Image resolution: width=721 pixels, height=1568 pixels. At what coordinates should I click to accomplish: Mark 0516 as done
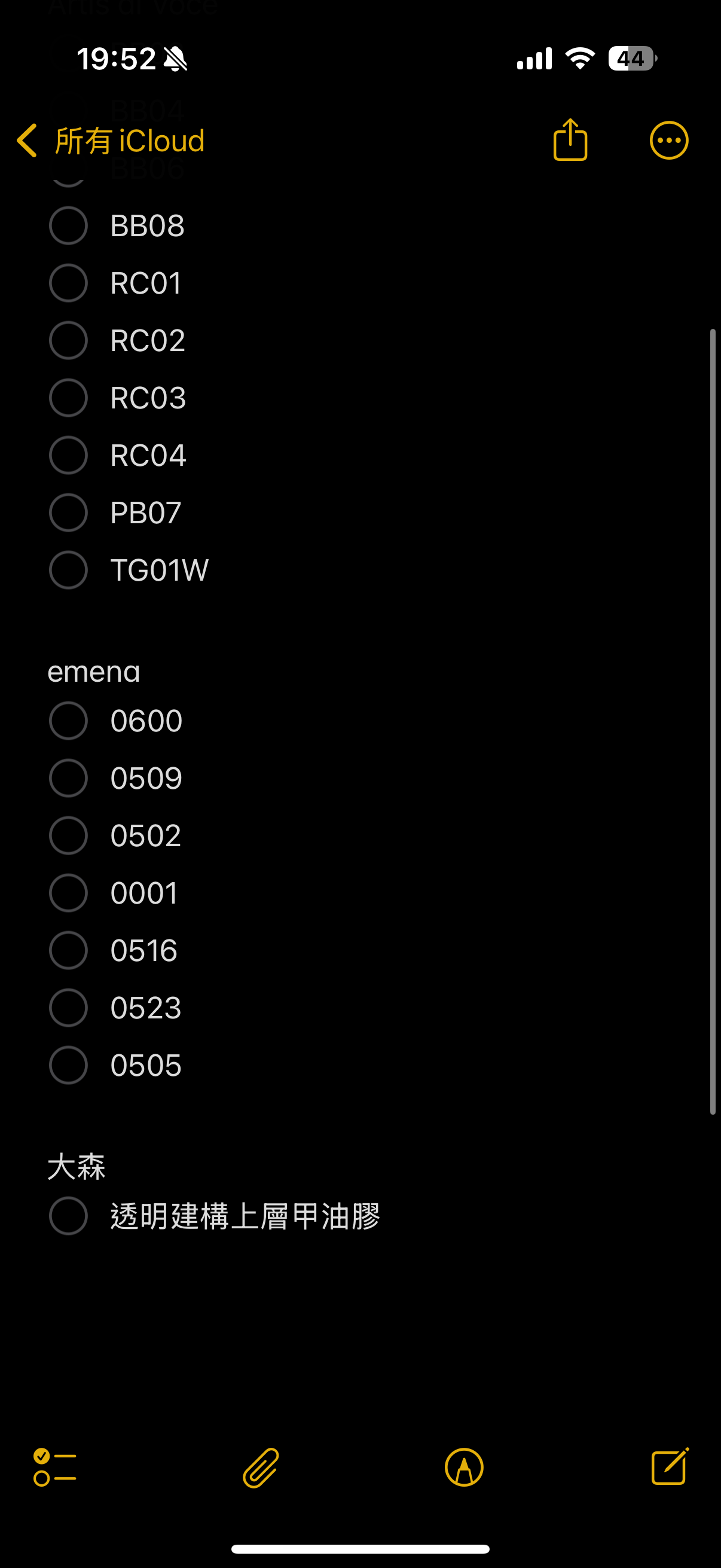(x=68, y=950)
